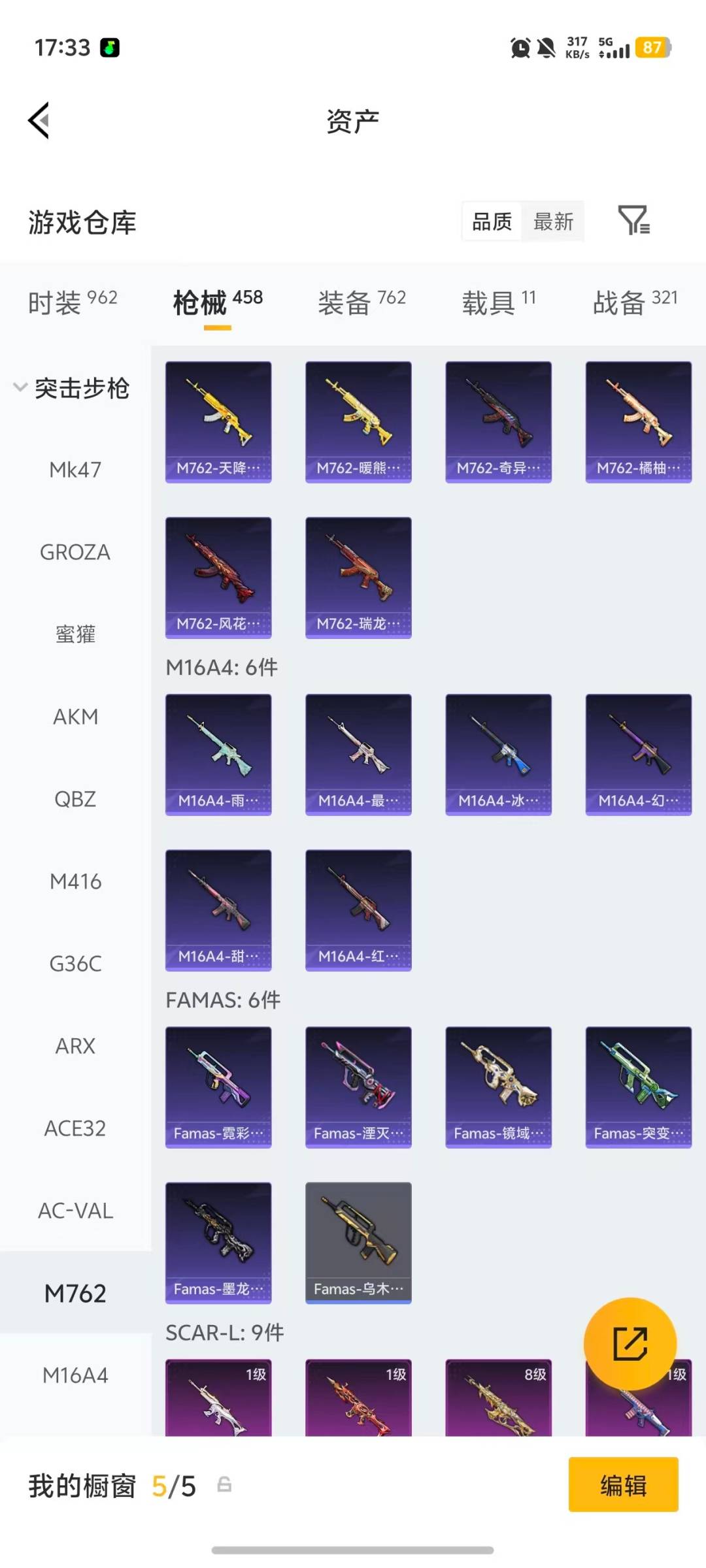706x1568 pixels.
Task: View the Famas-霓彩 skin
Action: point(218,1087)
